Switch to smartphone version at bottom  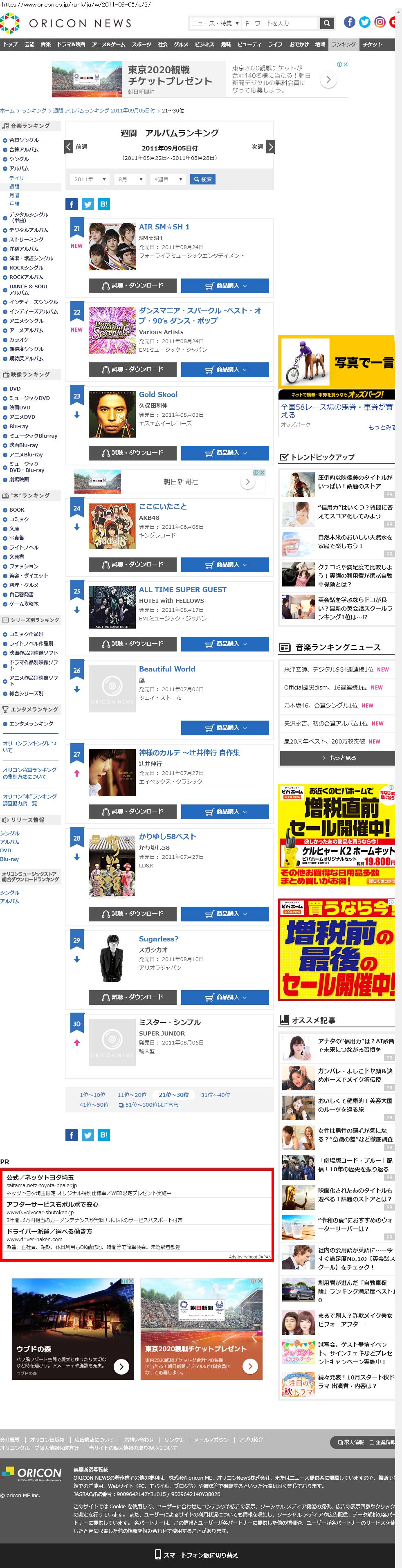point(196,1555)
